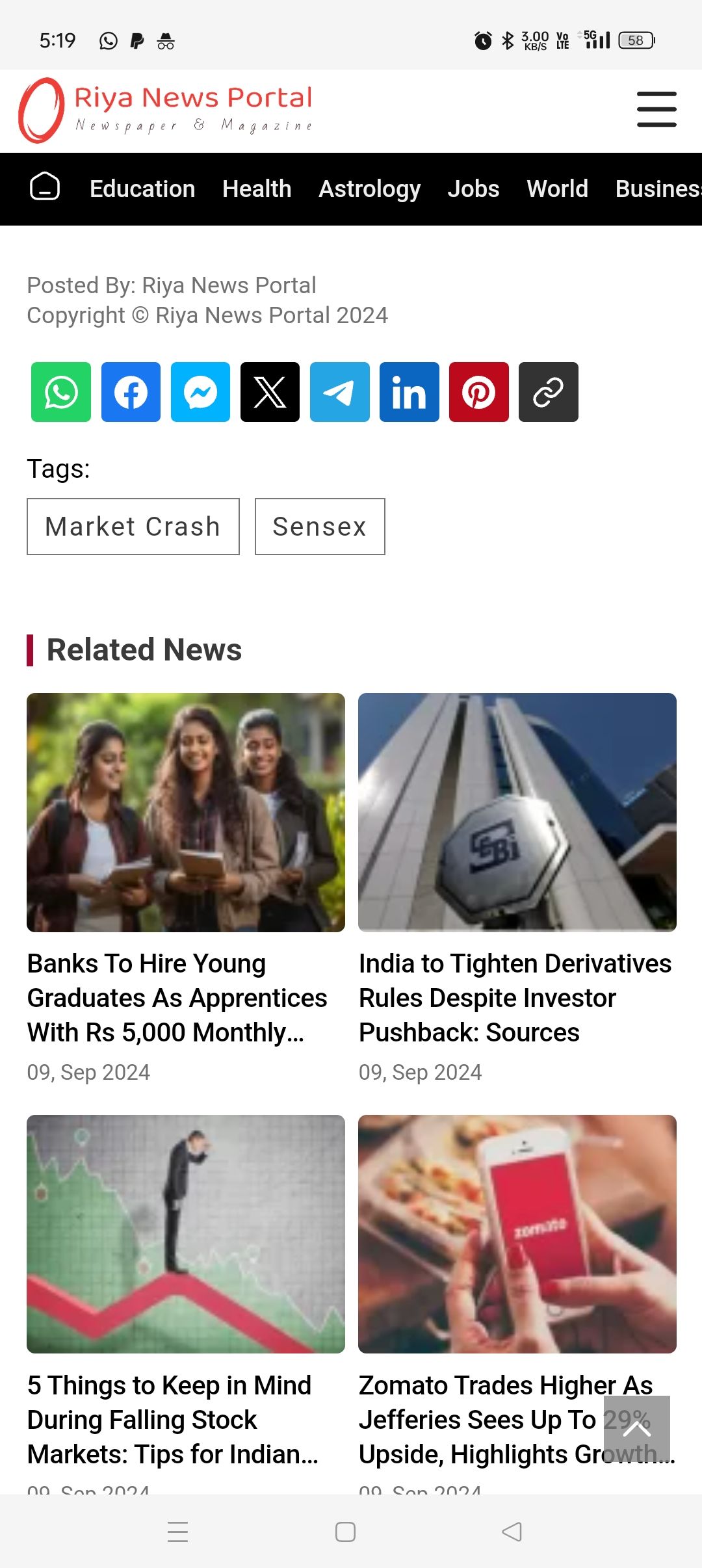702x1568 pixels.
Task: Select the Market Crash tag
Action: pos(133,527)
